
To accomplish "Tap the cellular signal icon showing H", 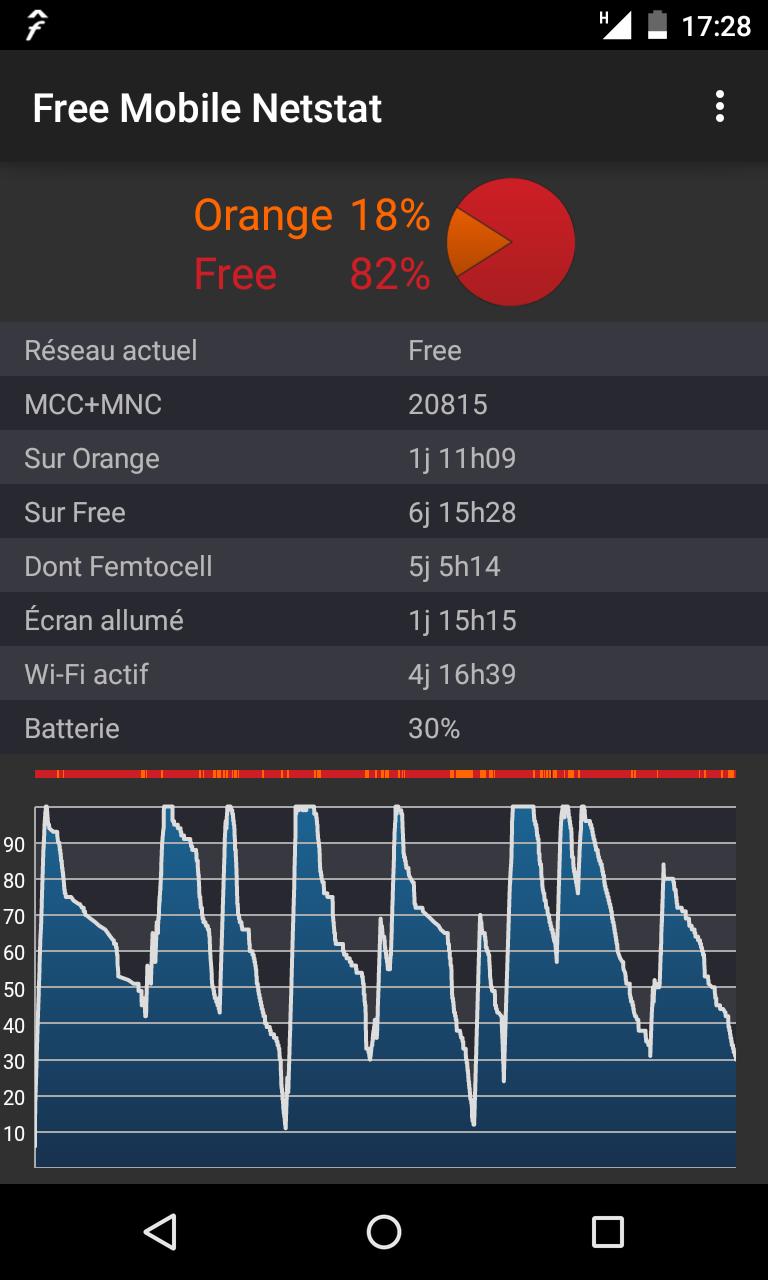I will coord(617,25).
